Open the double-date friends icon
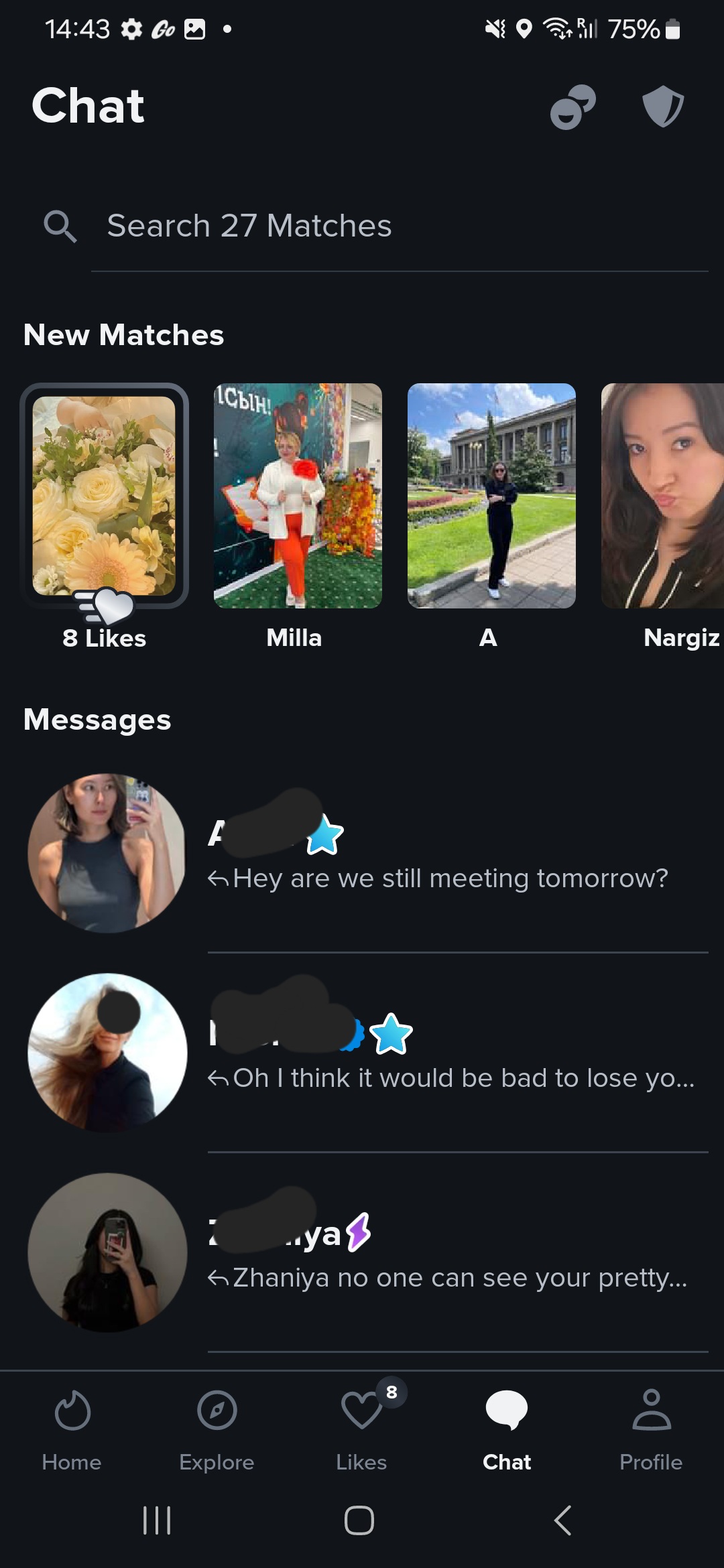The height and width of the screenshot is (1568, 724). click(572, 107)
